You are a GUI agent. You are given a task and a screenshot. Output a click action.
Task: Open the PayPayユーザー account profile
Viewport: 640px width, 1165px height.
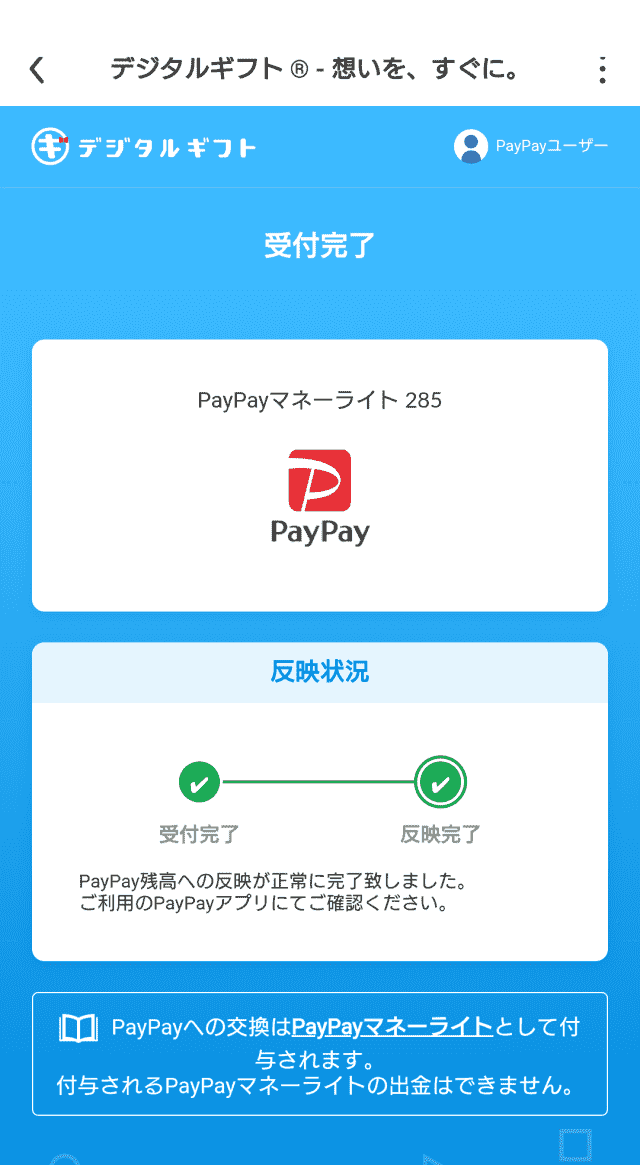[x=531, y=147]
